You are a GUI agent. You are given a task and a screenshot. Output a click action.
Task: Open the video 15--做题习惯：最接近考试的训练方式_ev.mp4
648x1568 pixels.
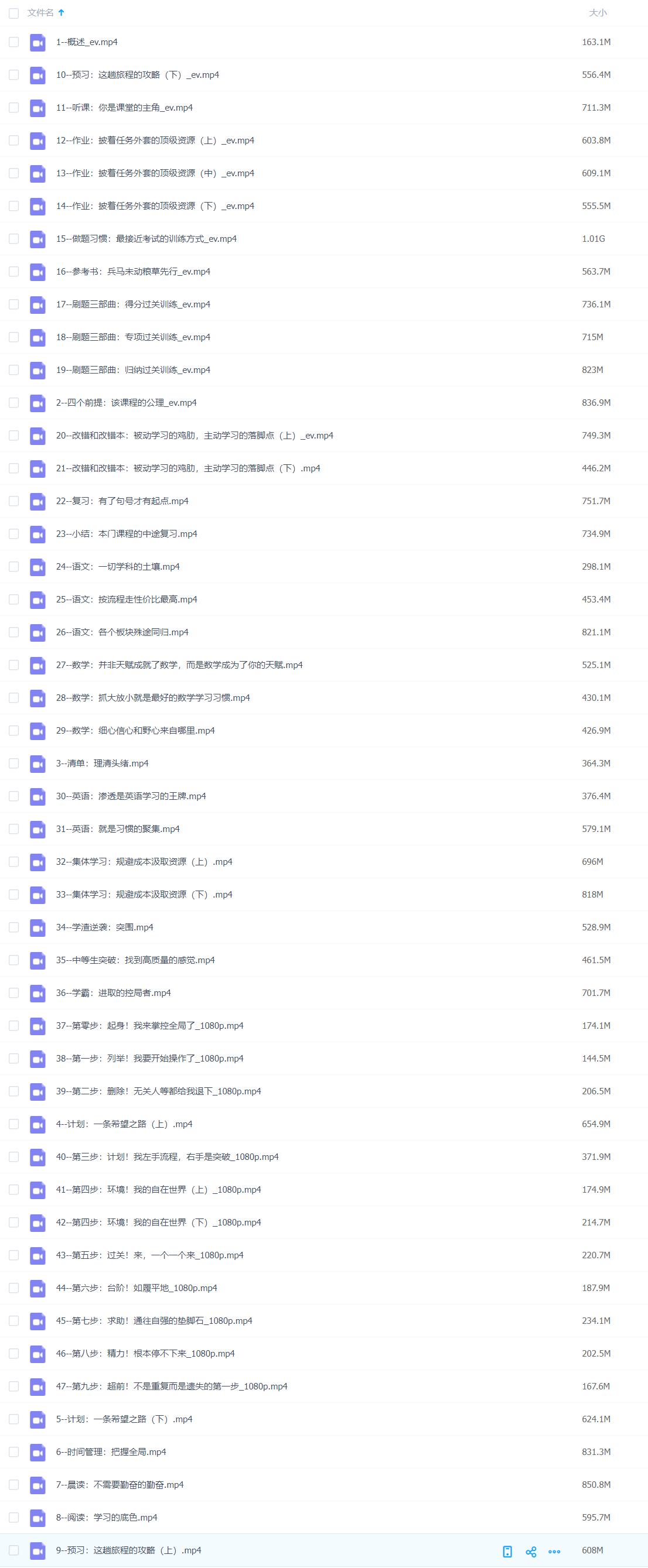(146, 239)
